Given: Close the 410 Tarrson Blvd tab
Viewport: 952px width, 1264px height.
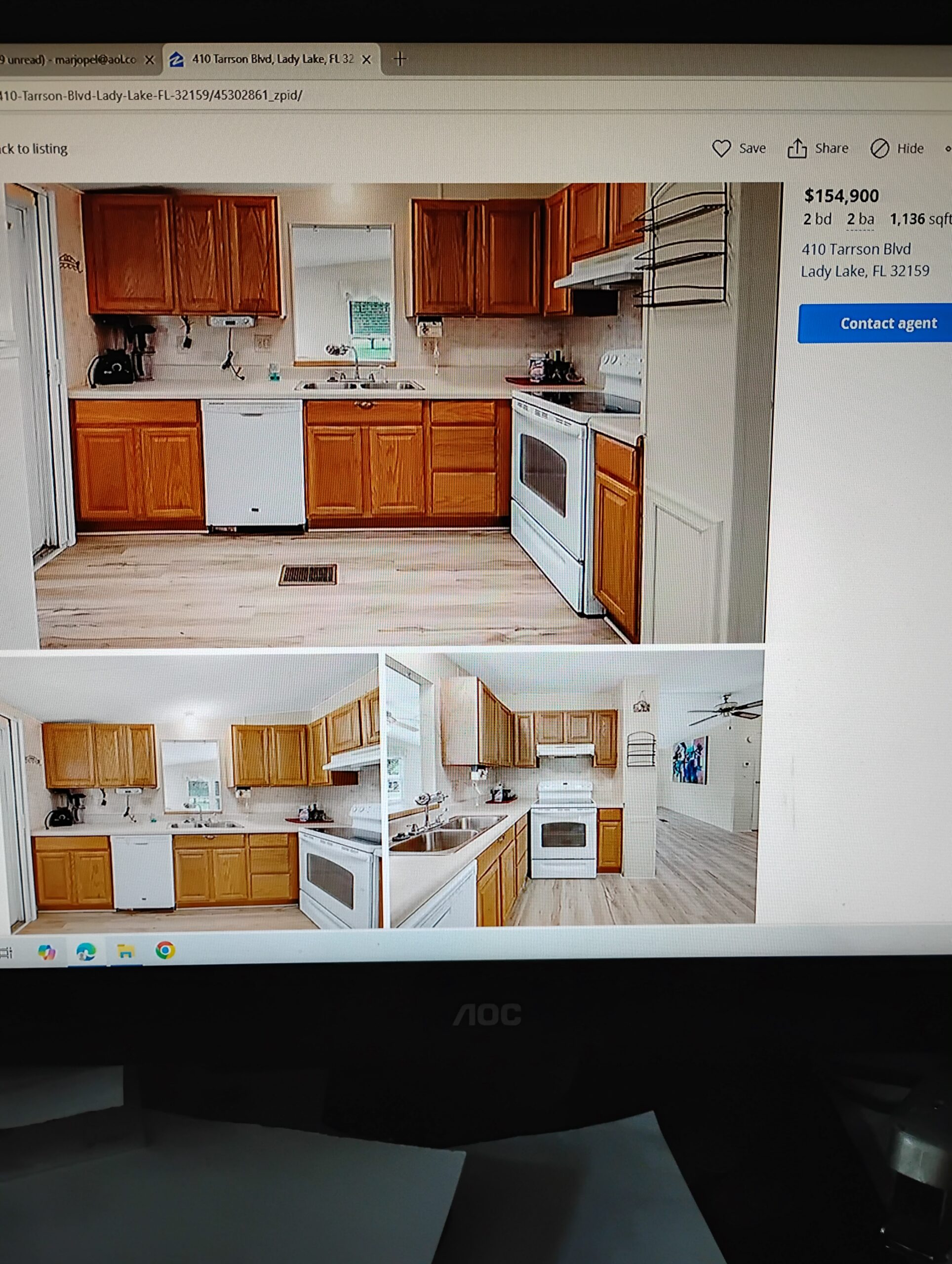Looking at the screenshot, I should click(367, 59).
